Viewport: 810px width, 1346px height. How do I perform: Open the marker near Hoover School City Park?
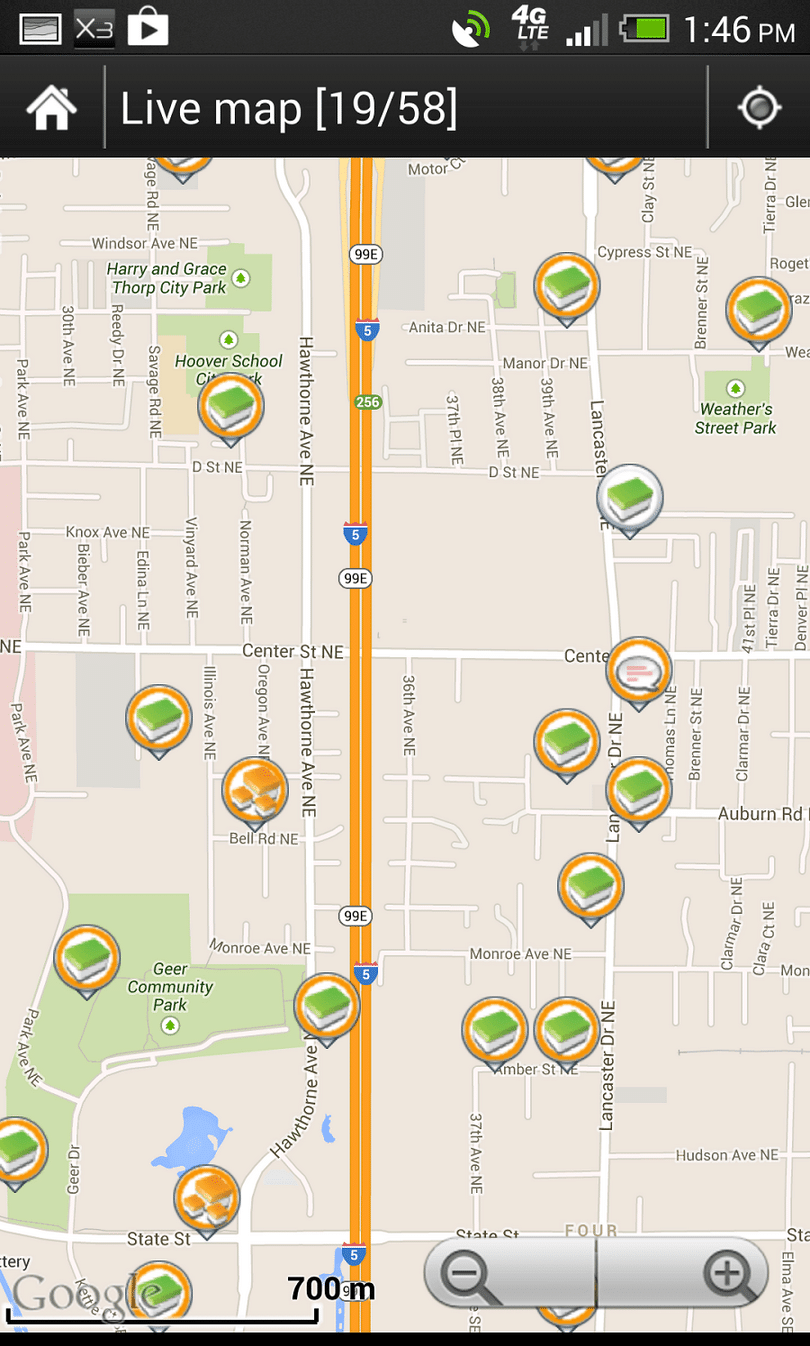231,409
